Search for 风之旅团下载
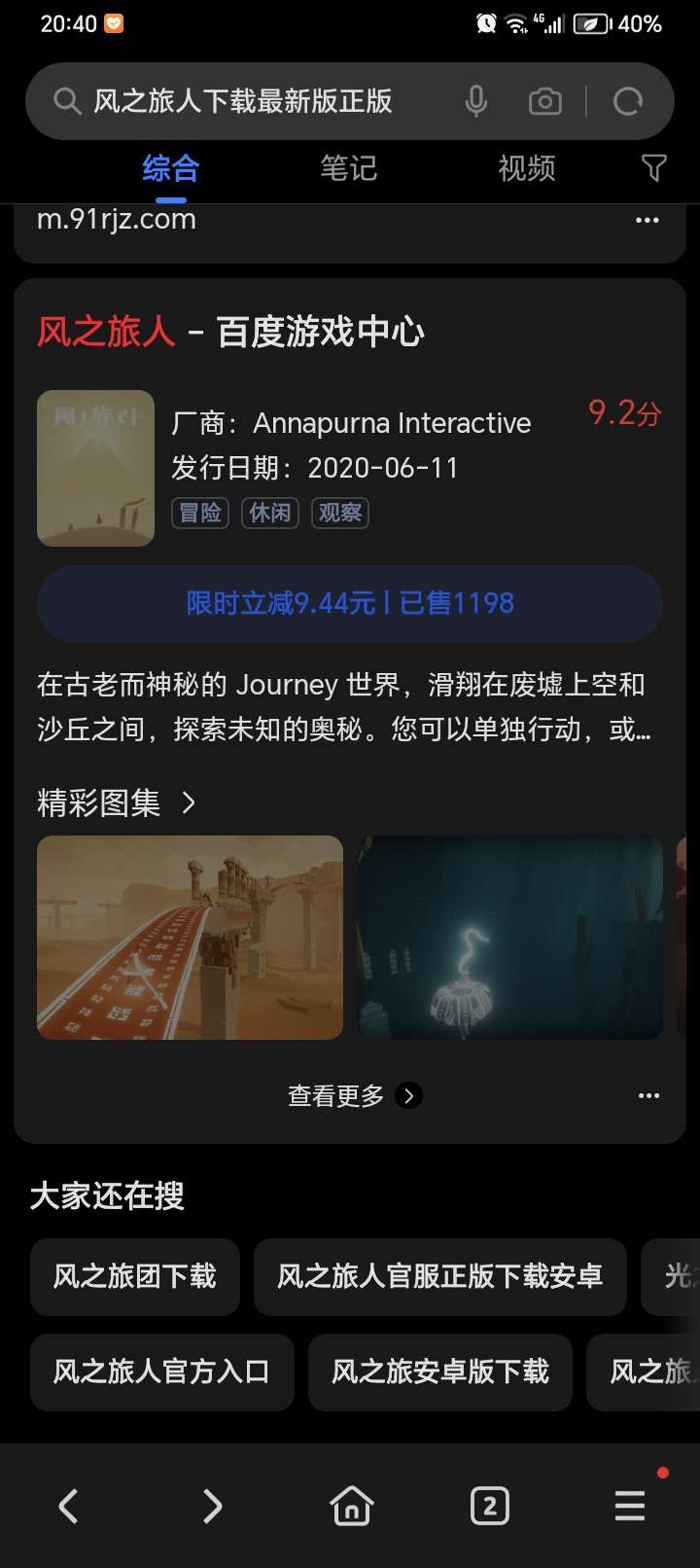Viewport: 700px width, 1568px height. click(x=134, y=1276)
